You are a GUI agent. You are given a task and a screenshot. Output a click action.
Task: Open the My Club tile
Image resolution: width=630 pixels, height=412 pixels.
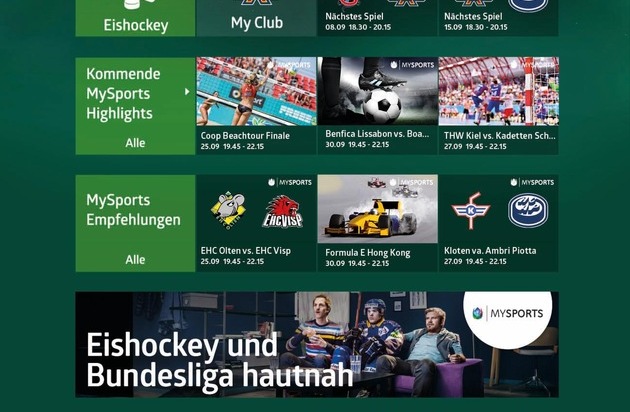coord(256,18)
